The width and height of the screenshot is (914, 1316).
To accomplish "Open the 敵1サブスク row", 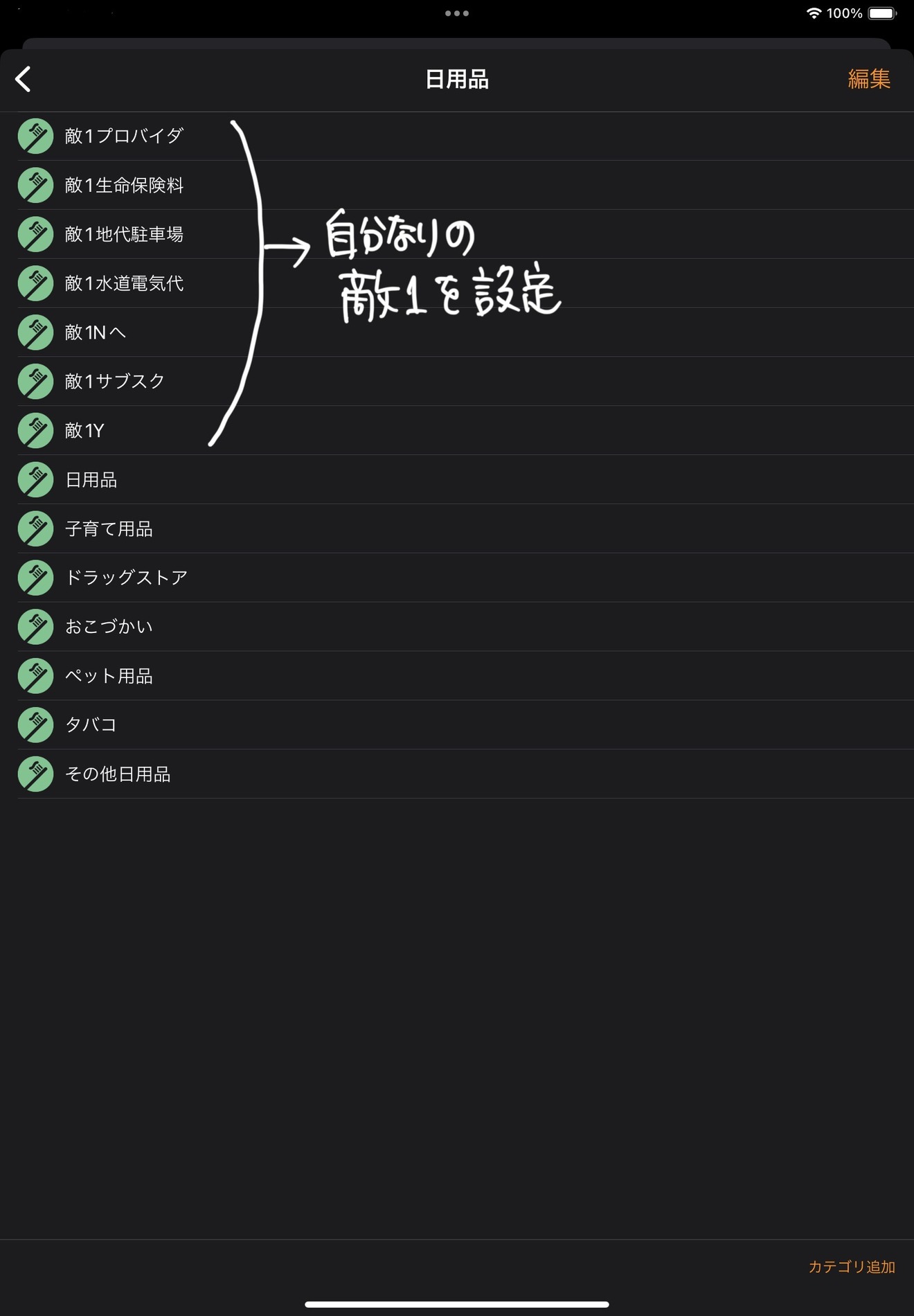I will (x=115, y=381).
